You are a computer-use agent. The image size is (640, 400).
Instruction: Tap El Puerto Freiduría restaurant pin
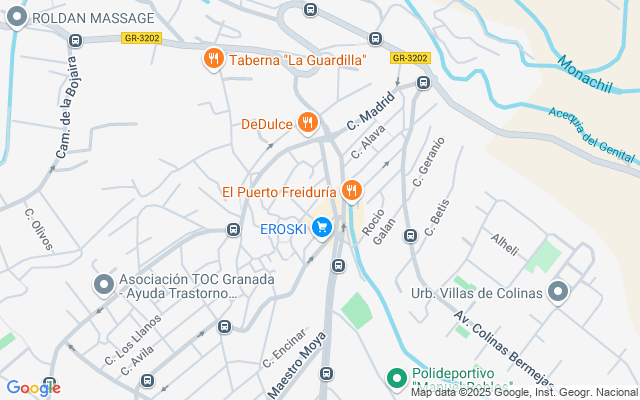click(351, 190)
